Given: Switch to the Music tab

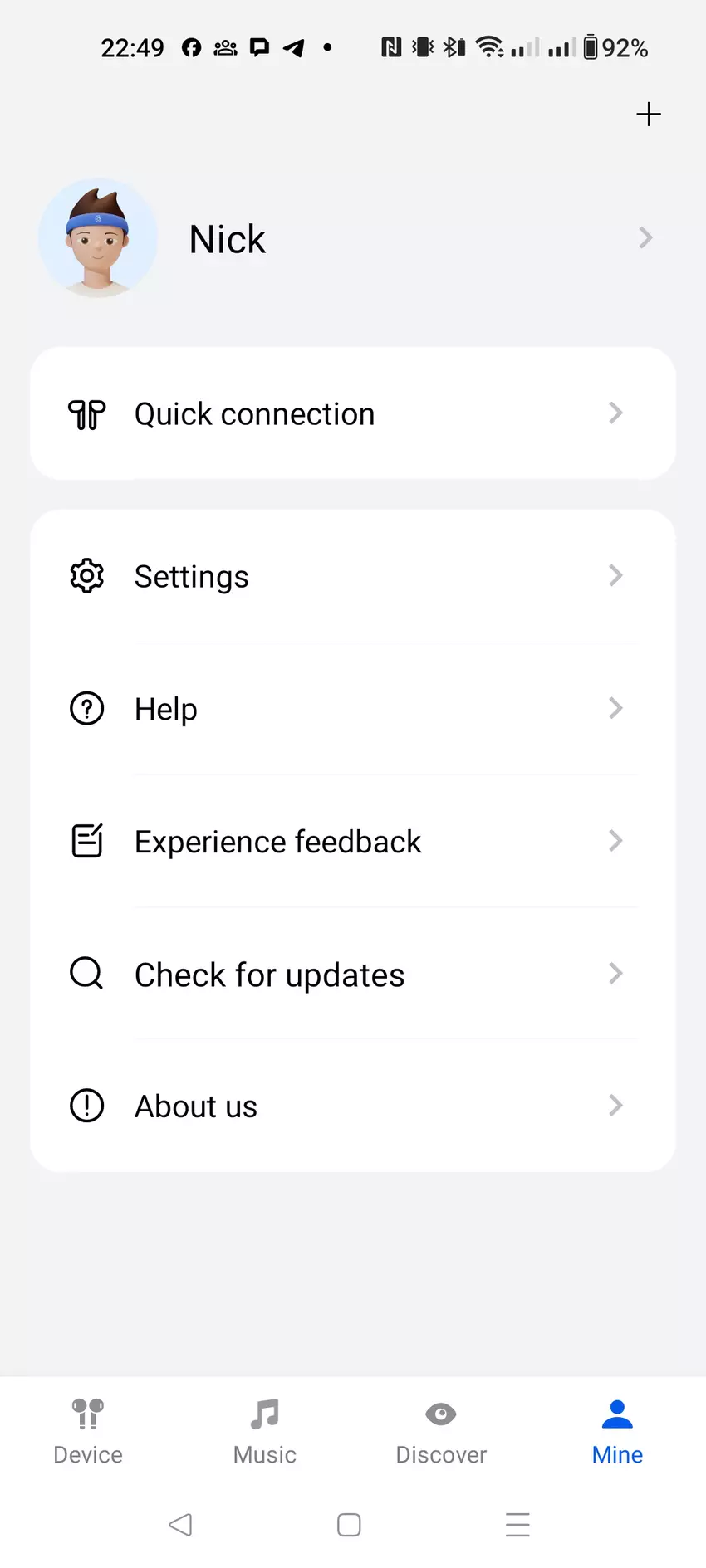Looking at the screenshot, I should (265, 1431).
